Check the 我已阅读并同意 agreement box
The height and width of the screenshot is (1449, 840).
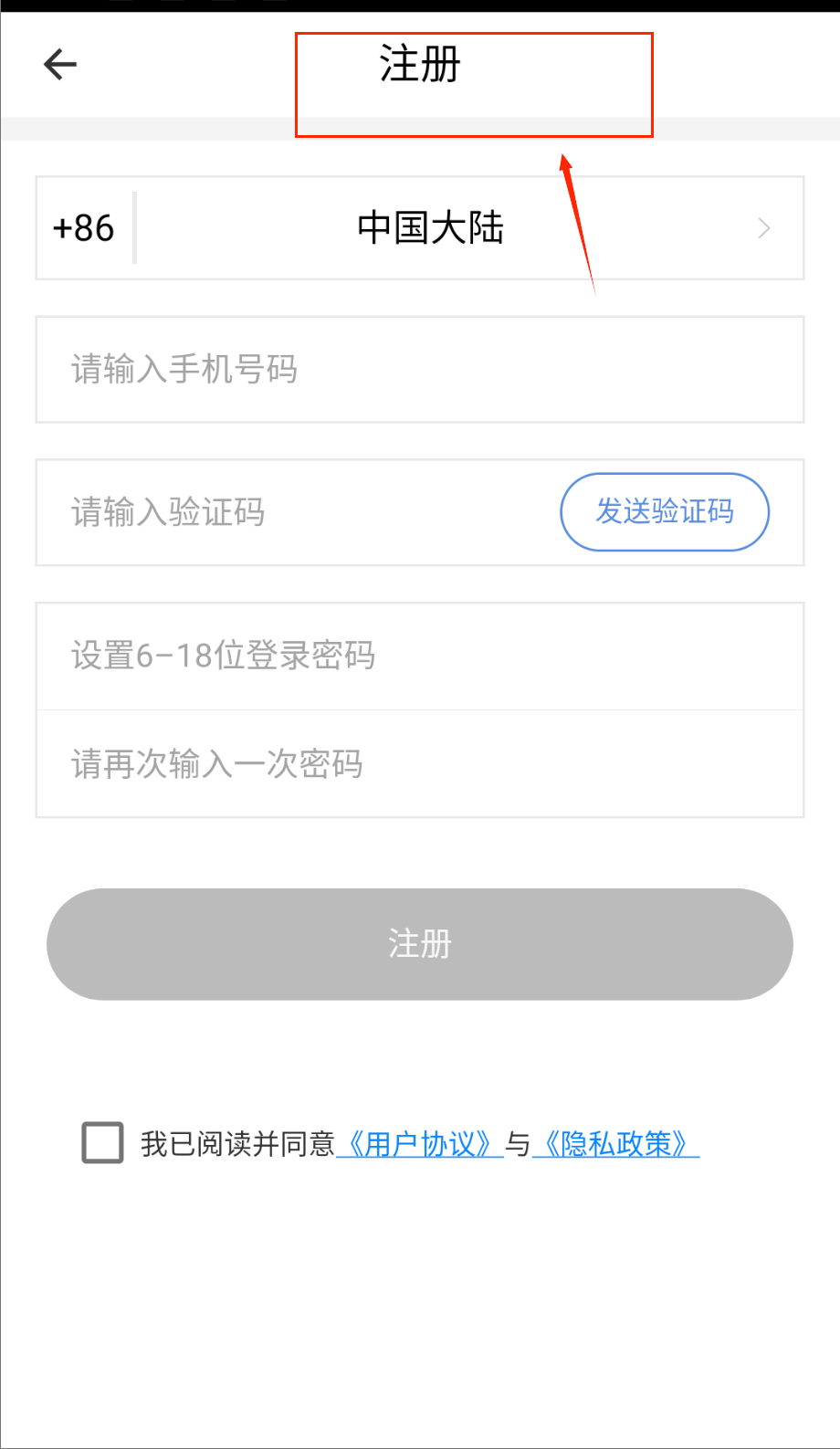click(103, 1143)
